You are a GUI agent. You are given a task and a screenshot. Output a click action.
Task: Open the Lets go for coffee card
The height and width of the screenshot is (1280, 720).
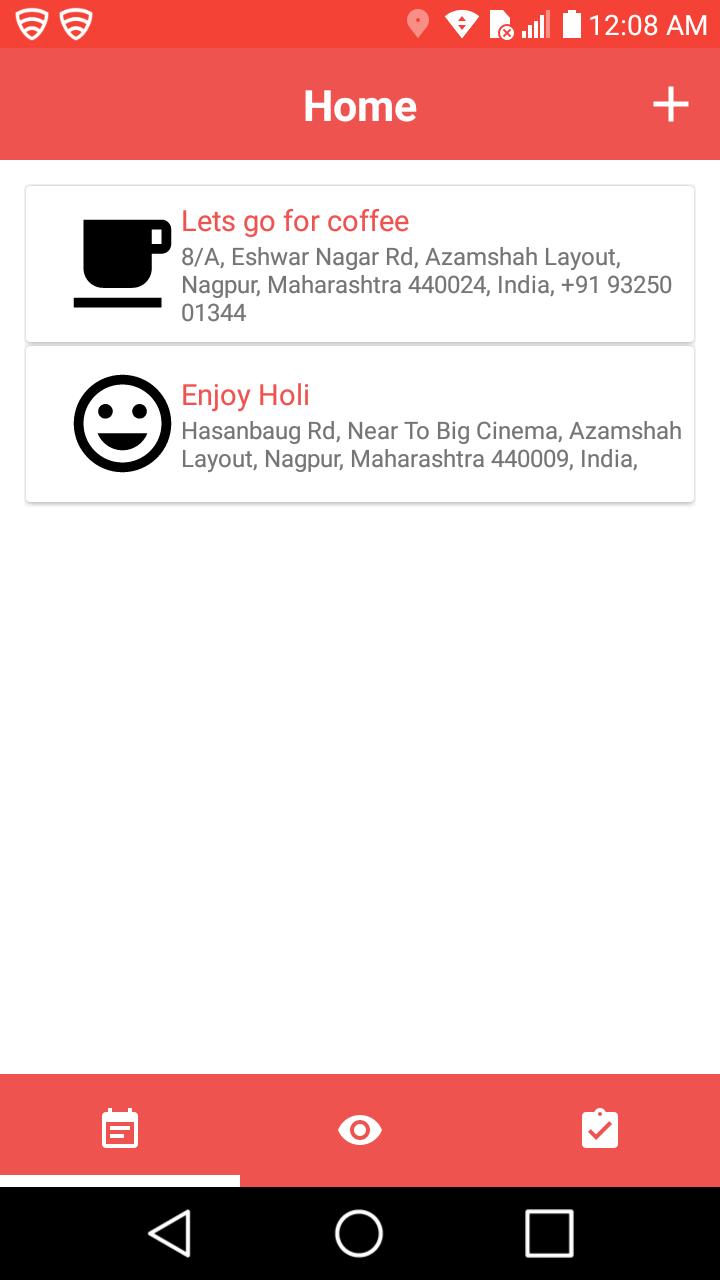pos(360,264)
